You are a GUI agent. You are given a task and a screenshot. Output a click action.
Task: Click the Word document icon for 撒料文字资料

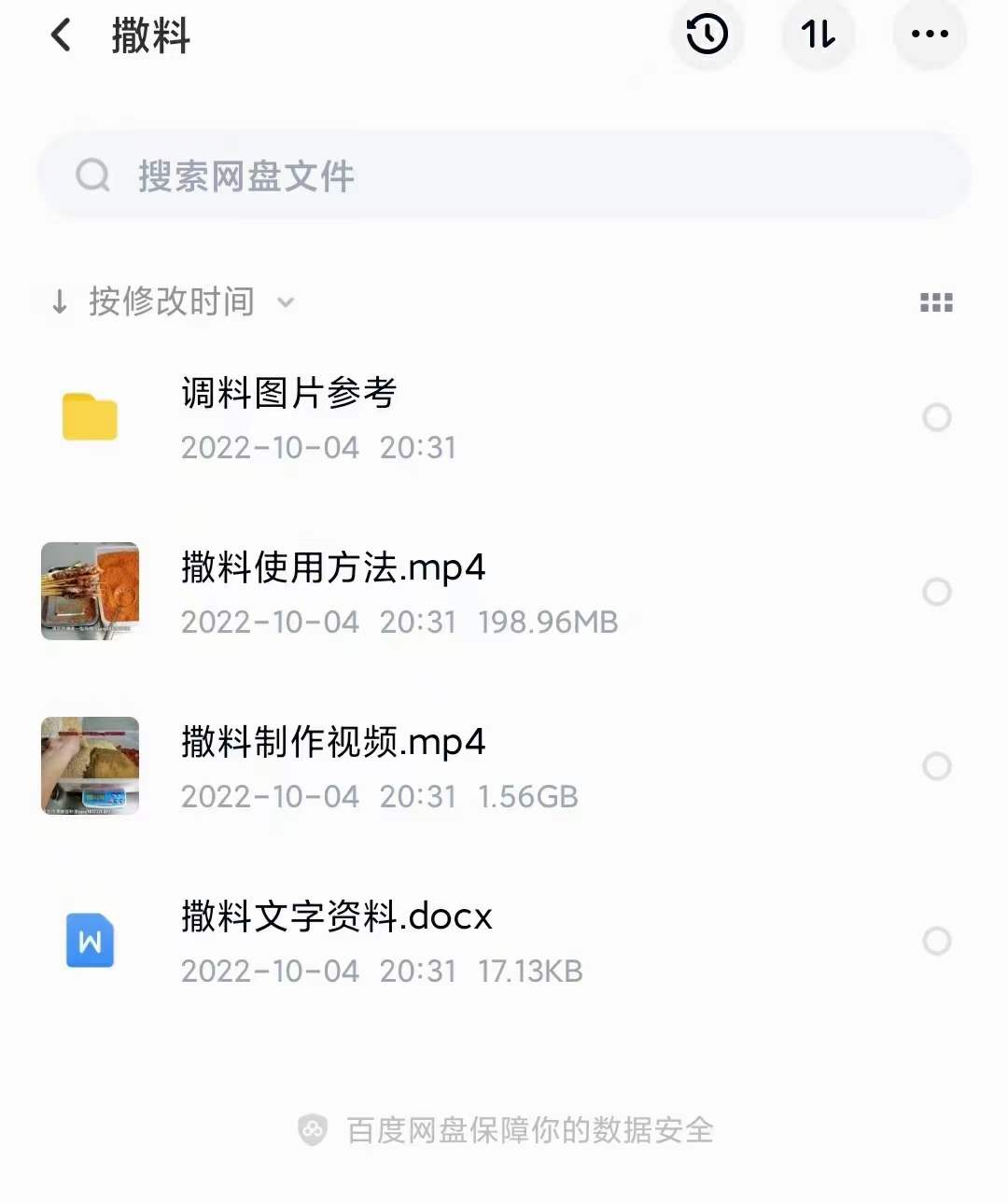tap(89, 941)
